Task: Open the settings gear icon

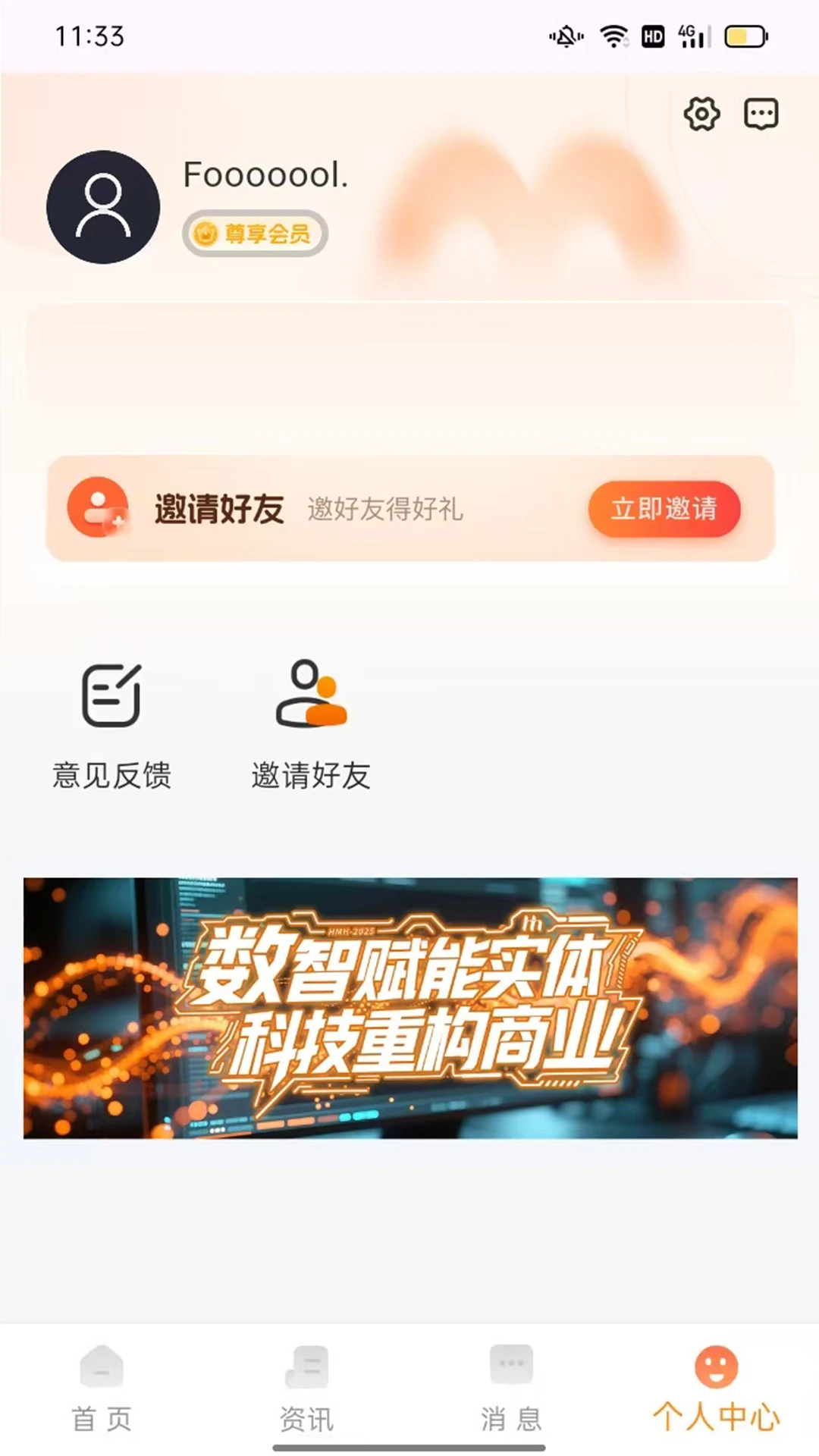Action: pyautogui.click(x=701, y=113)
